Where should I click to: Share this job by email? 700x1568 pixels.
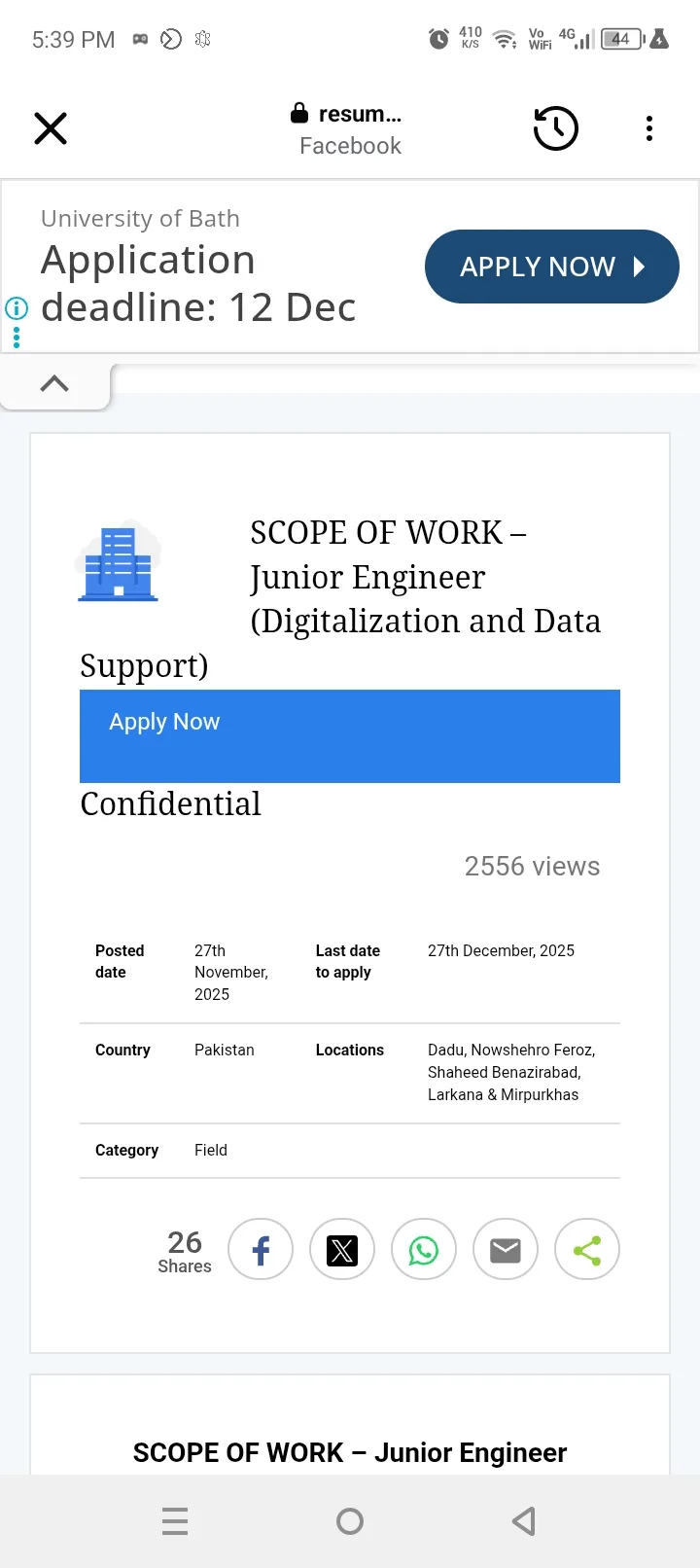click(506, 1250)
